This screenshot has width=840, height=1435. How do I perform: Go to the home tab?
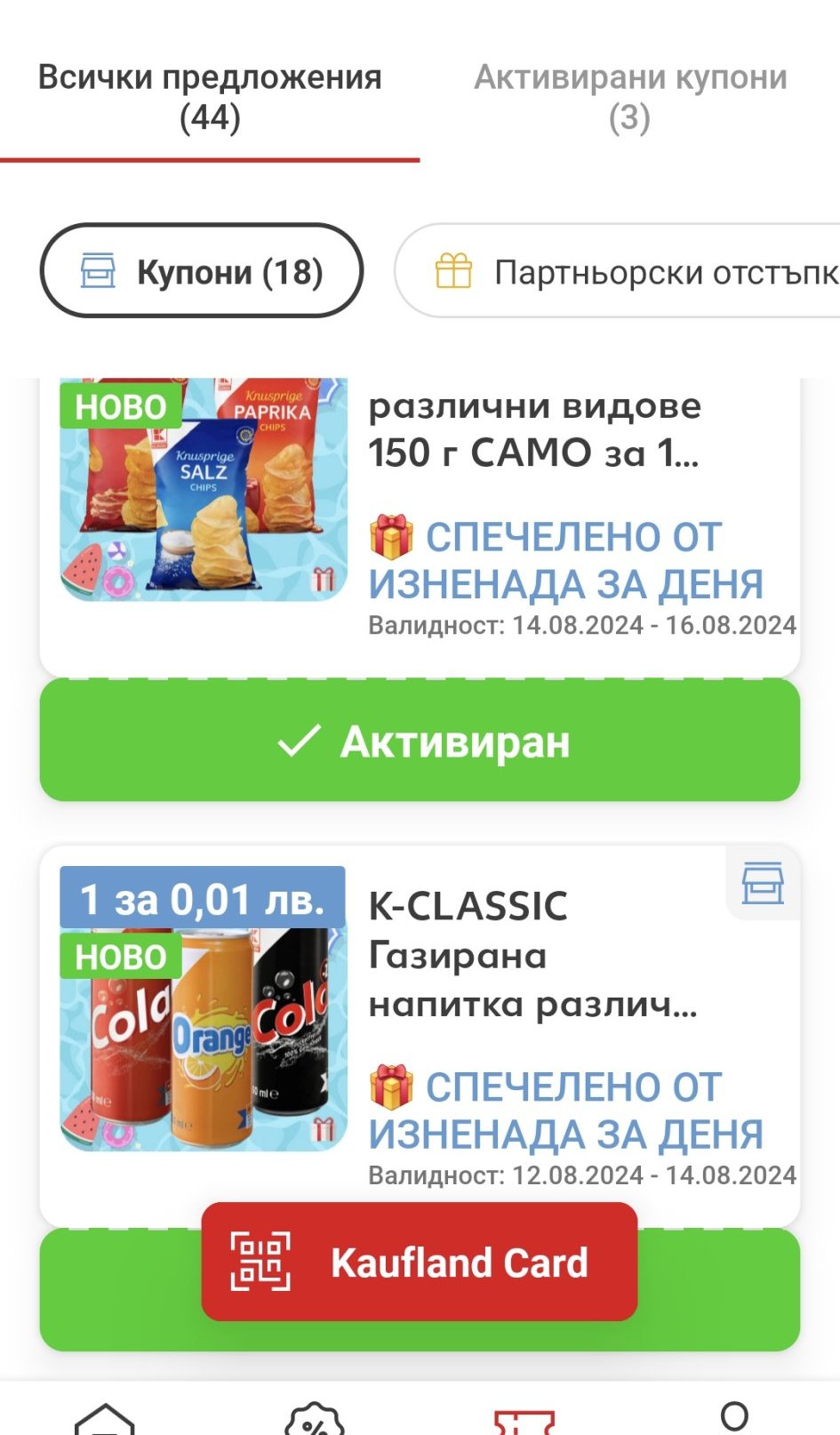click(105, 1418)
